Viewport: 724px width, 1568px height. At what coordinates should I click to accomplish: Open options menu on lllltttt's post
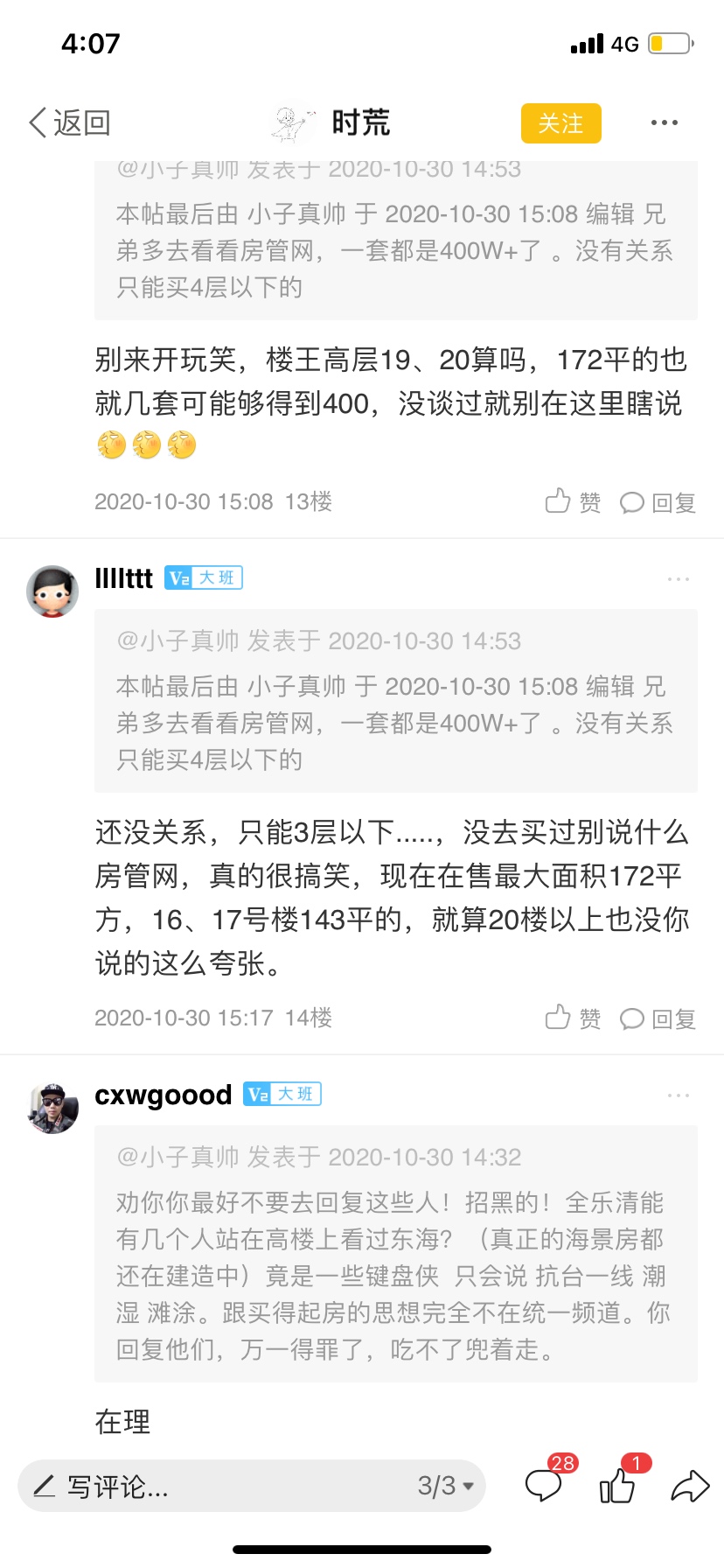(x=678, y=579)
